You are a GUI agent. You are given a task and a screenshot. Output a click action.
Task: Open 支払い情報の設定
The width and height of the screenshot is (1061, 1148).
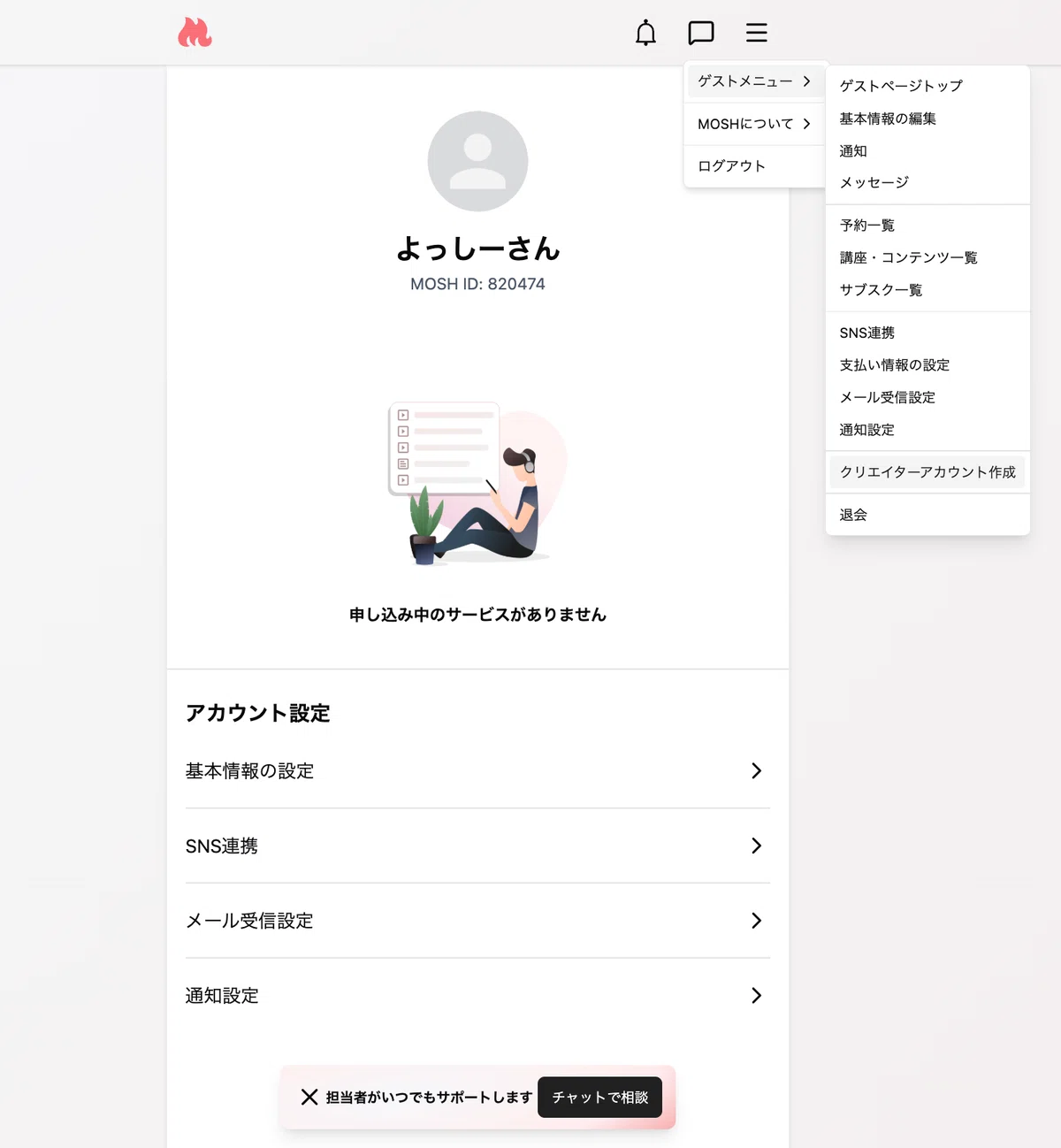click(895, 365)
